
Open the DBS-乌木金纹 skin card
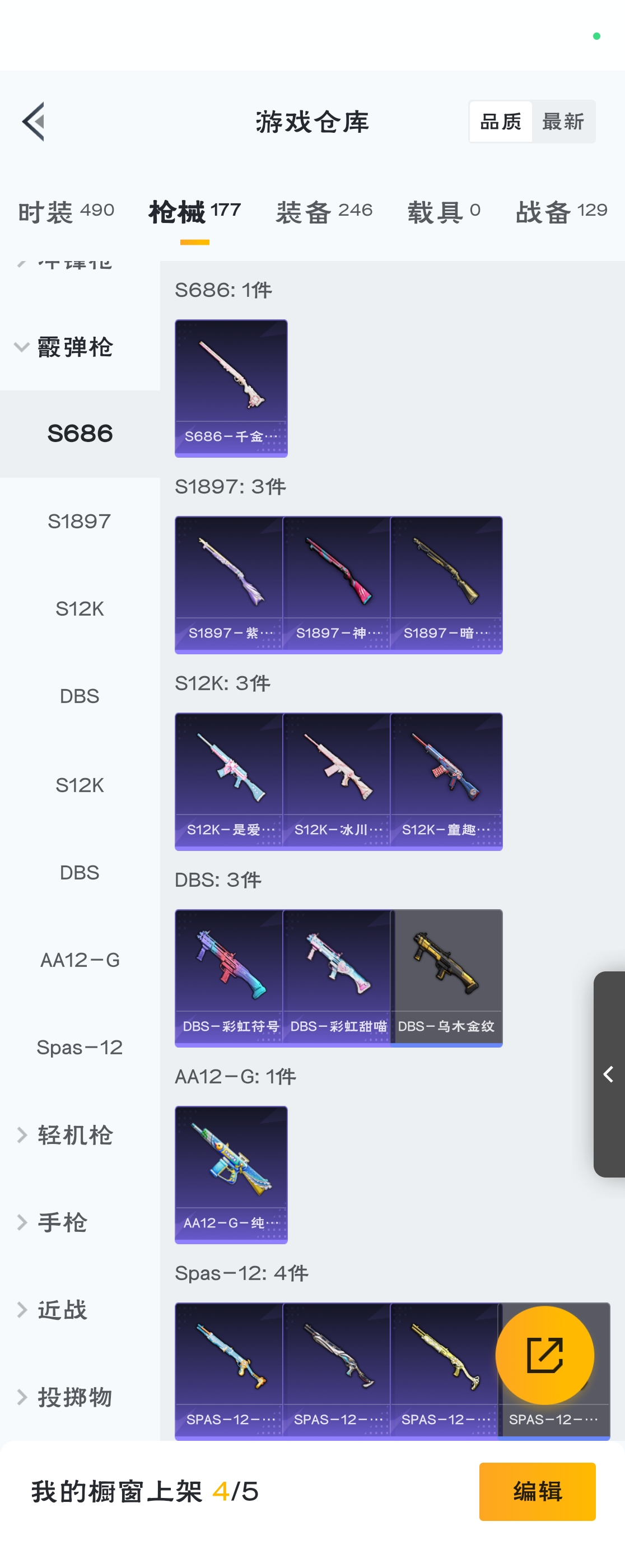[x=446, y=978]
